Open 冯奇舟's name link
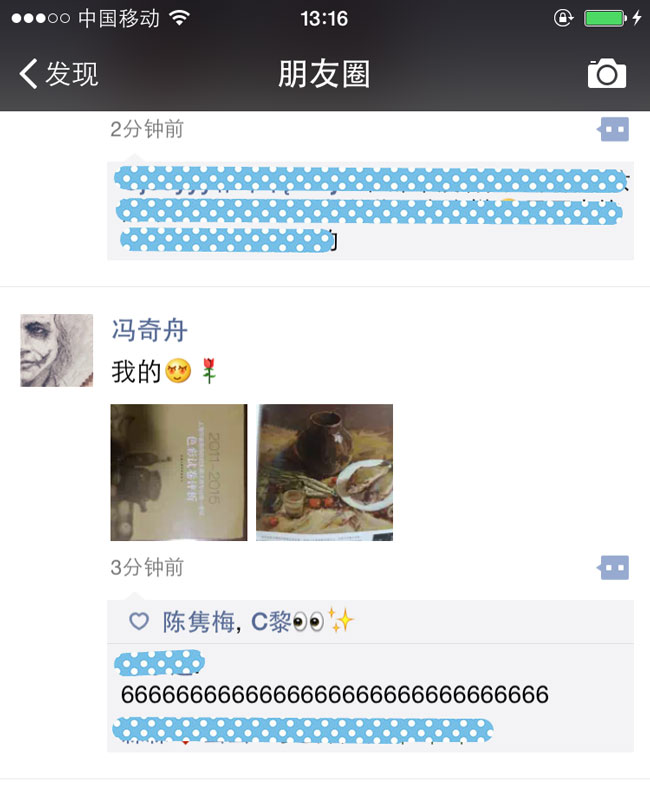Image resolution: width=650 pixels, height=791 pixels. click(x=149, y=330)
